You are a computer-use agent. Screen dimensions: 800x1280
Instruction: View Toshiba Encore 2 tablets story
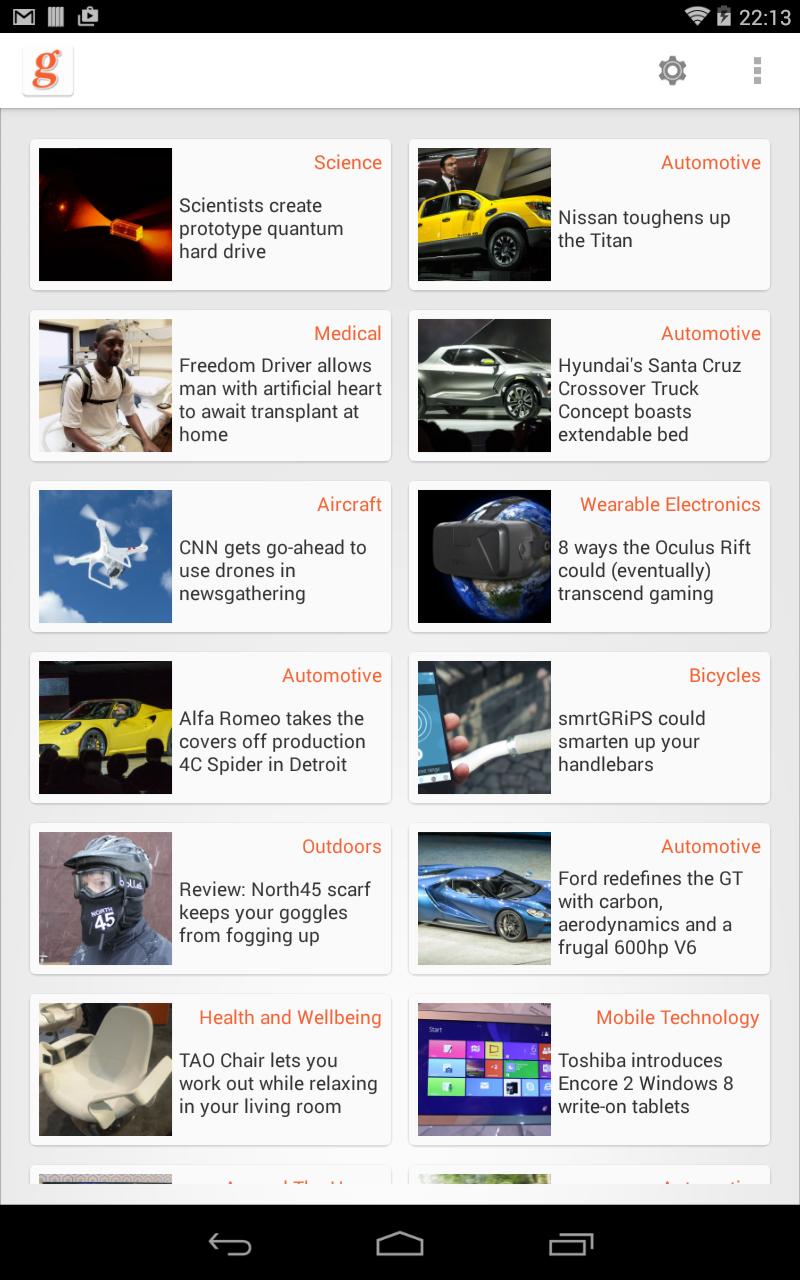click(589, 1070)
